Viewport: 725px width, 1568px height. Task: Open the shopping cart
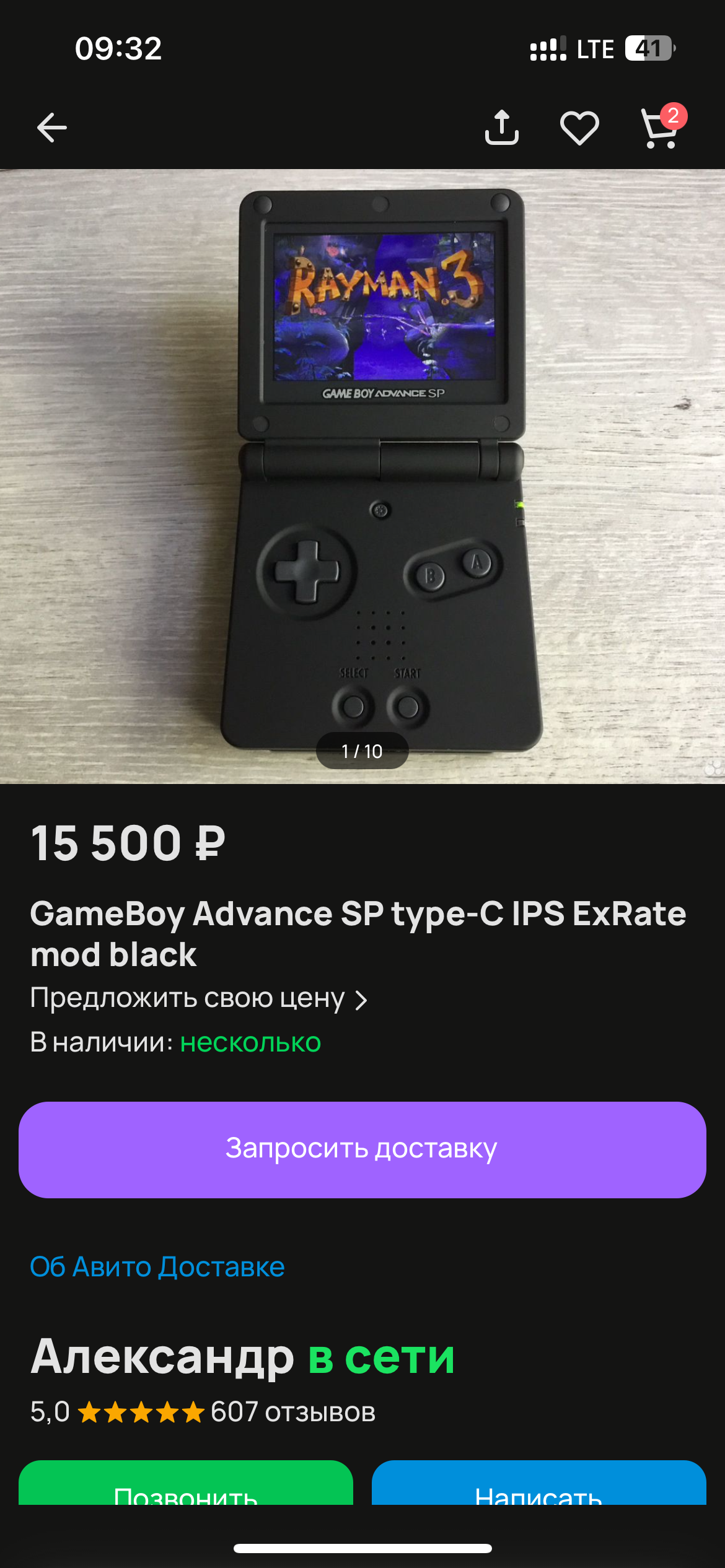click(660, 129)
